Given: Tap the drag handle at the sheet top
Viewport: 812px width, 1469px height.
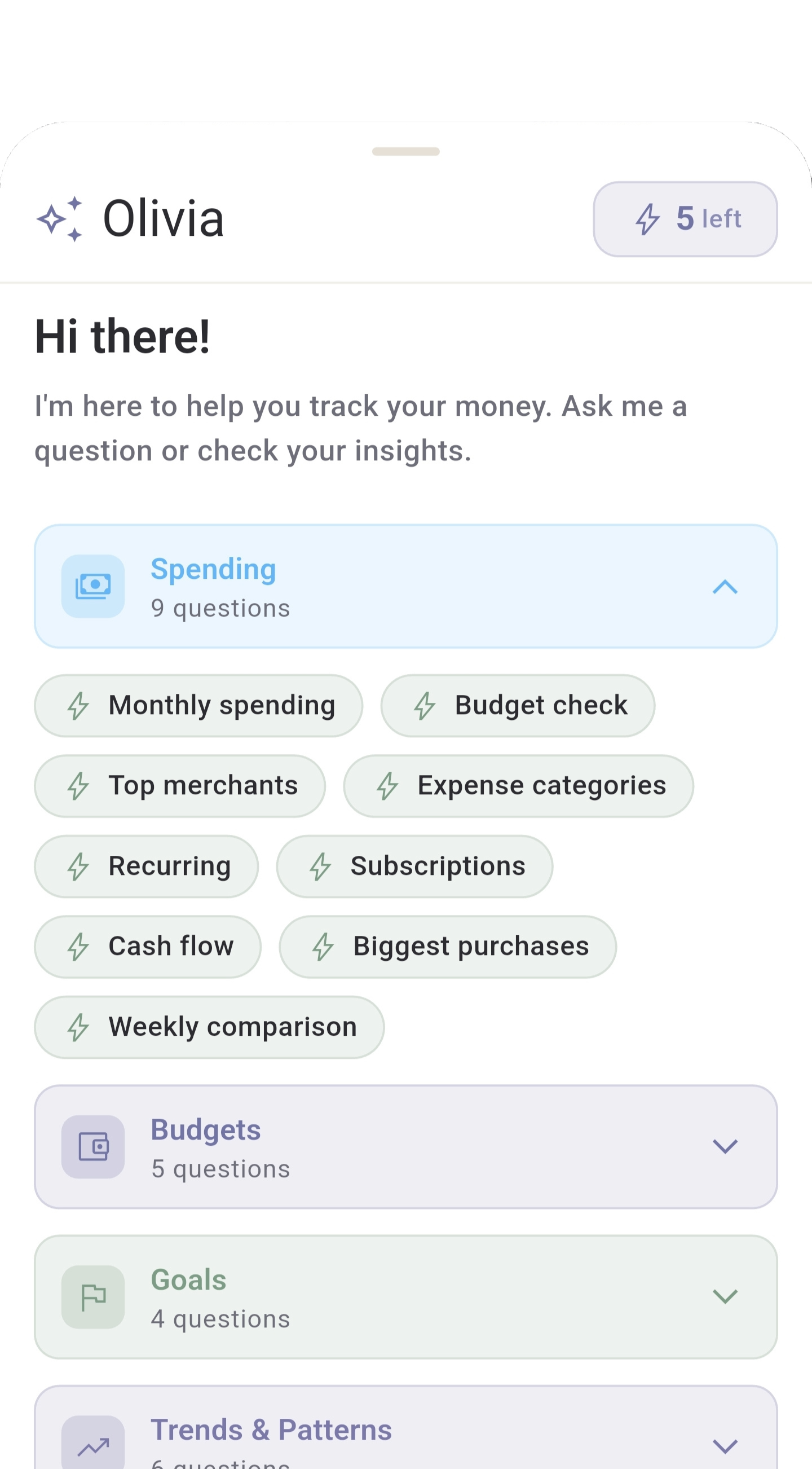Looking at the screenshot, I should (405, 152).
